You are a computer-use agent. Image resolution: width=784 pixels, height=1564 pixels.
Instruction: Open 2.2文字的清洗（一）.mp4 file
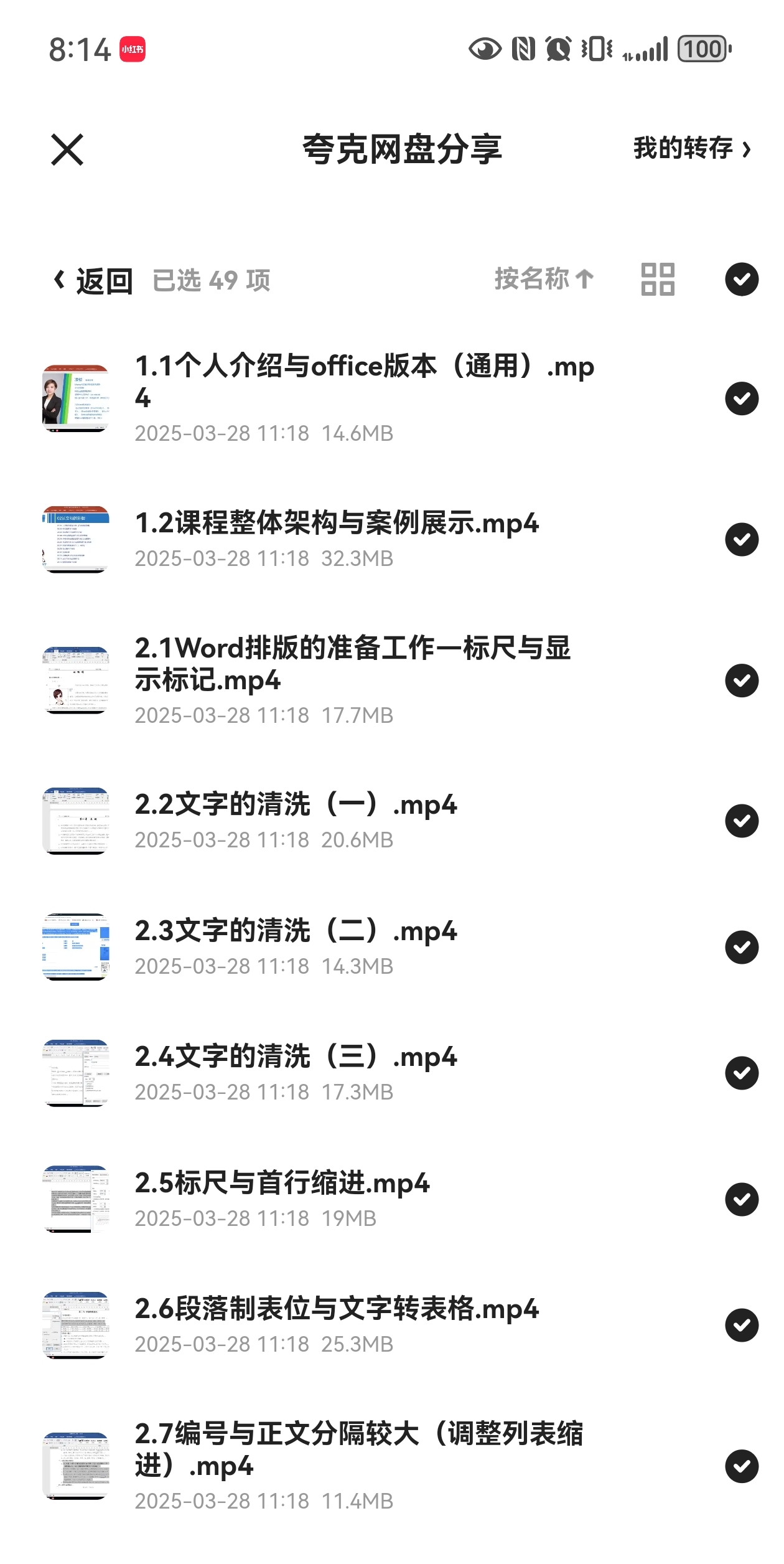click(x=296, y=805)
